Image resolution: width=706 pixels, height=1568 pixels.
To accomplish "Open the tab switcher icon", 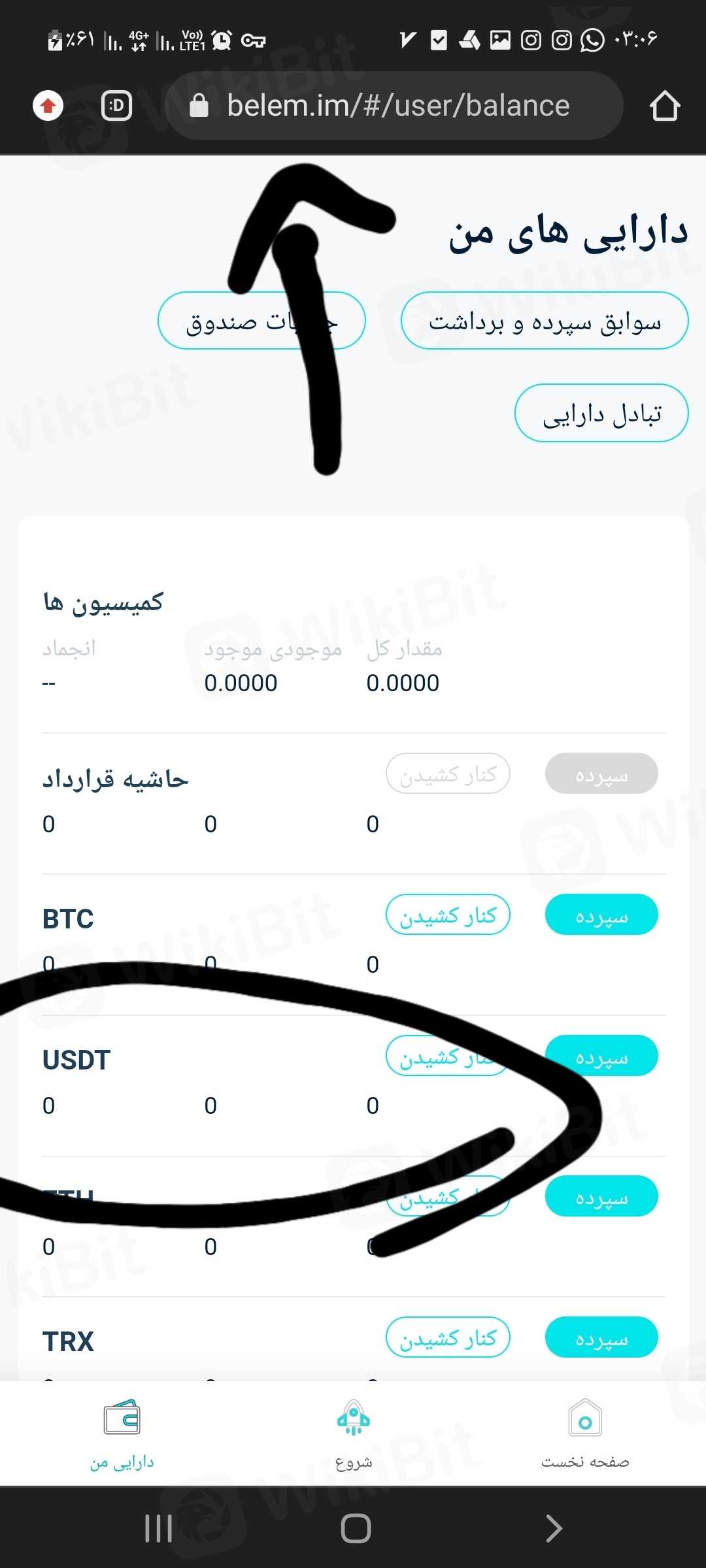I will tap(117, 106).
